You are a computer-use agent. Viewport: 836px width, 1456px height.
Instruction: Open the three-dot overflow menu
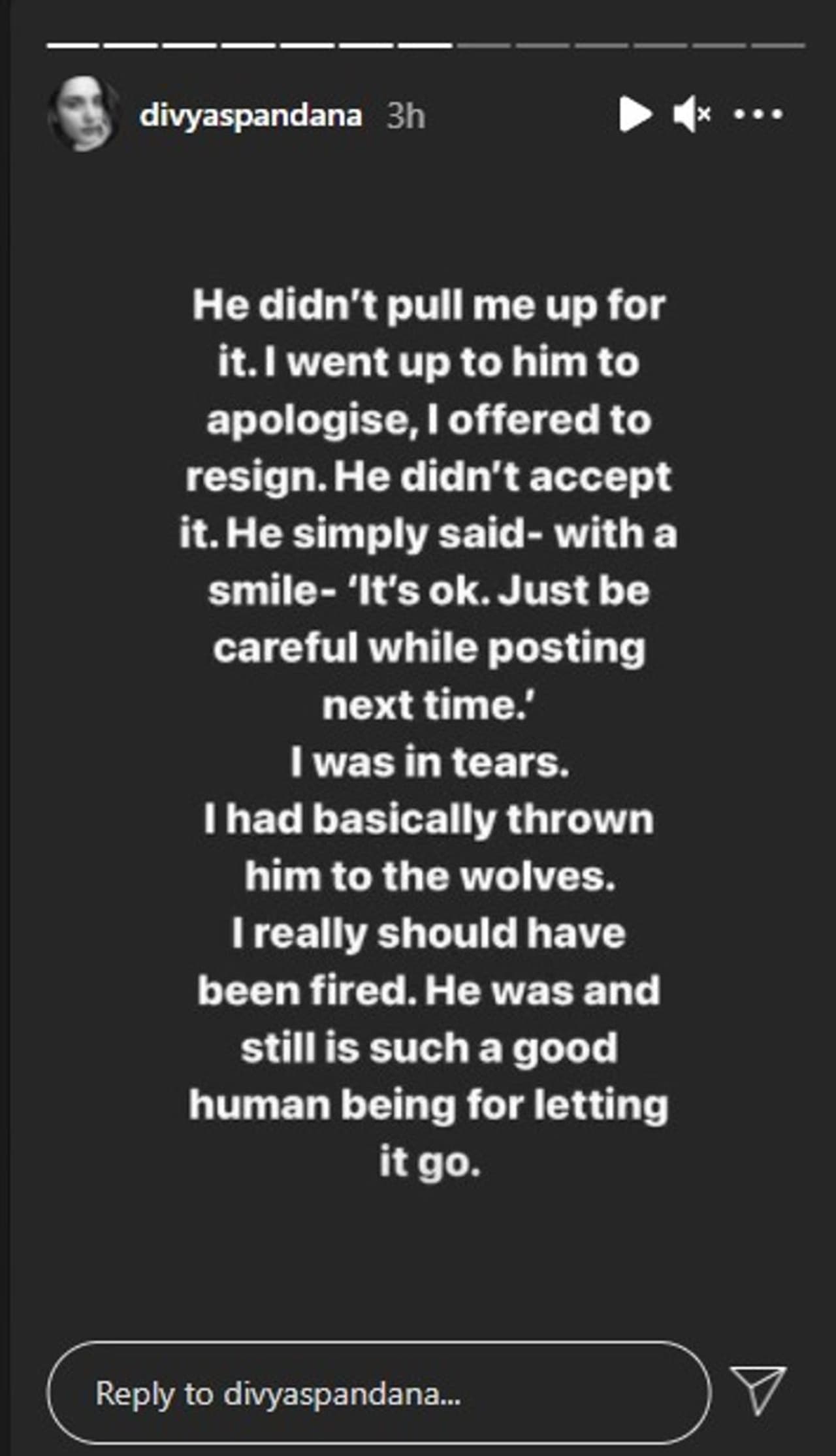pos(758,114)
